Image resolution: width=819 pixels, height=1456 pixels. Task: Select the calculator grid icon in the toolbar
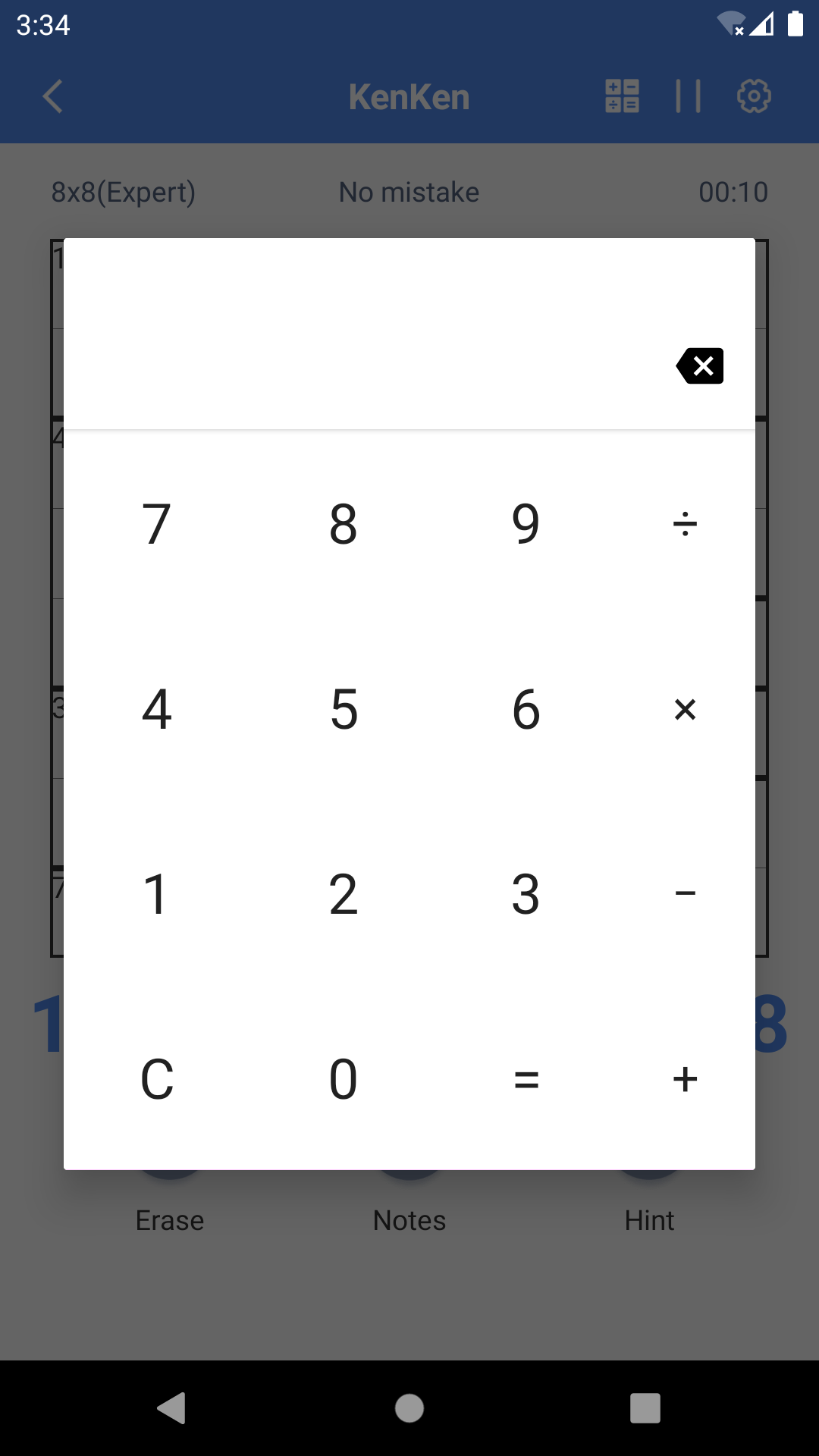coord(621,96)
